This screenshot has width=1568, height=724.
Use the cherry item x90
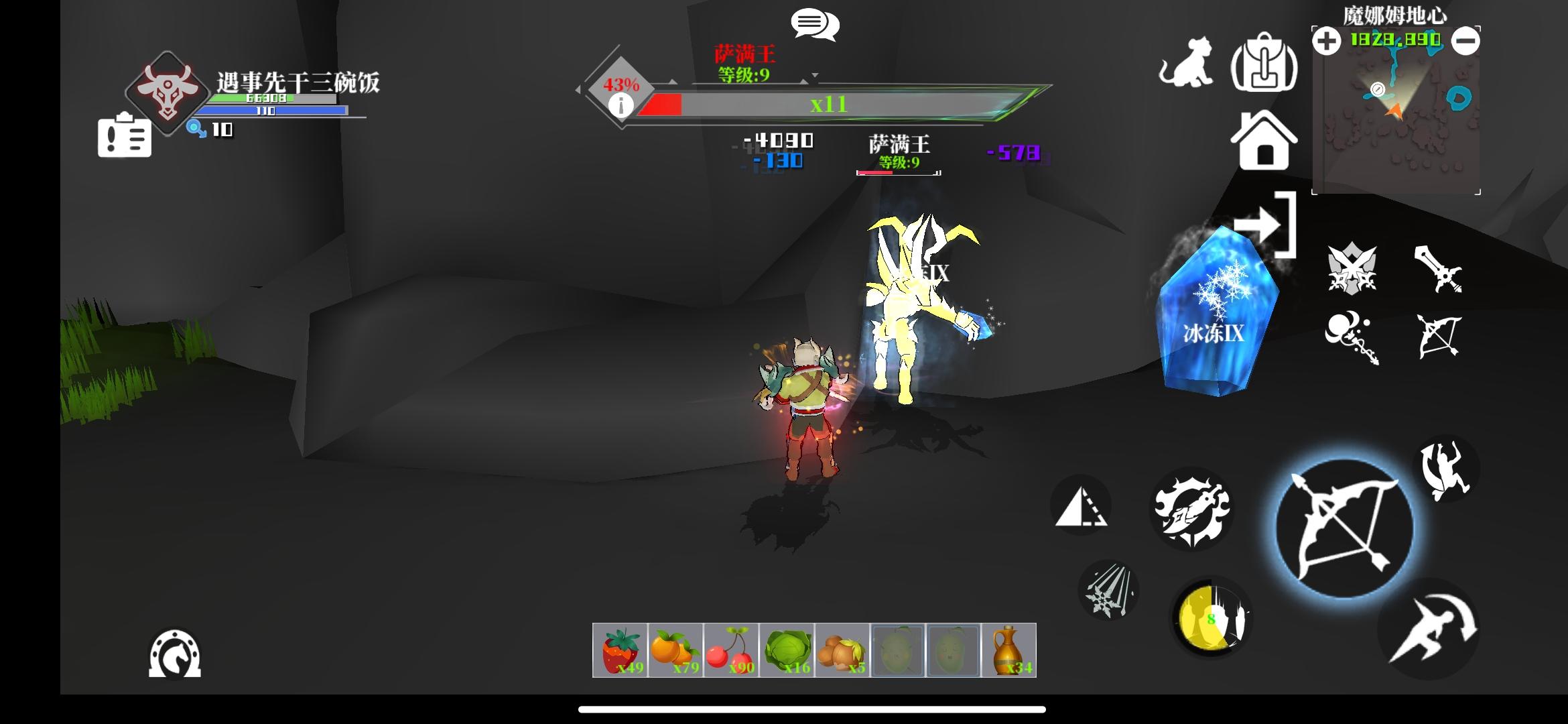pos(731,650)
